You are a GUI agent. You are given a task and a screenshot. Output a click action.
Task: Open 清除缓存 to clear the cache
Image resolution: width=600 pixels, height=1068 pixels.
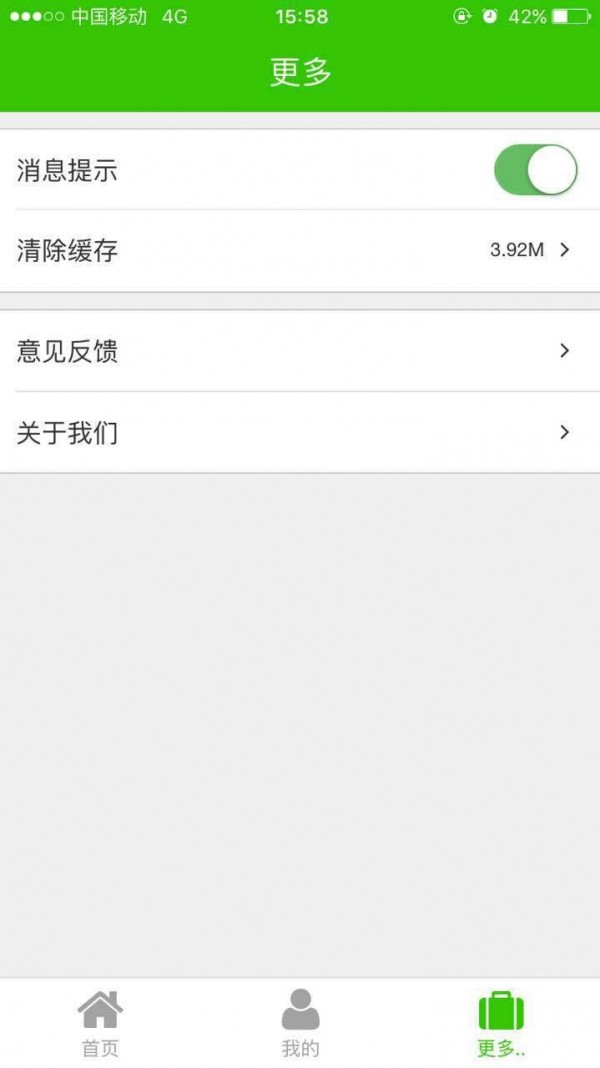(300, 250)
